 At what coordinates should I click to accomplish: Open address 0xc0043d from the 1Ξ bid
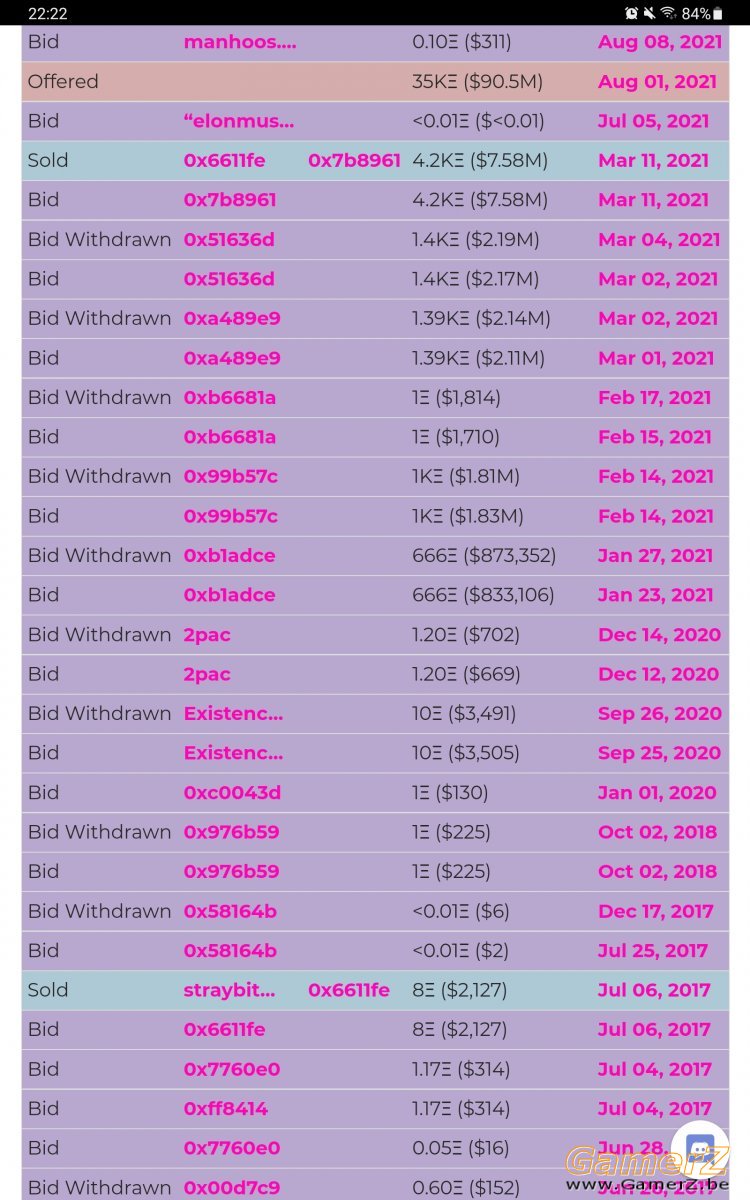pyautogui.click(x=232, y=793)
